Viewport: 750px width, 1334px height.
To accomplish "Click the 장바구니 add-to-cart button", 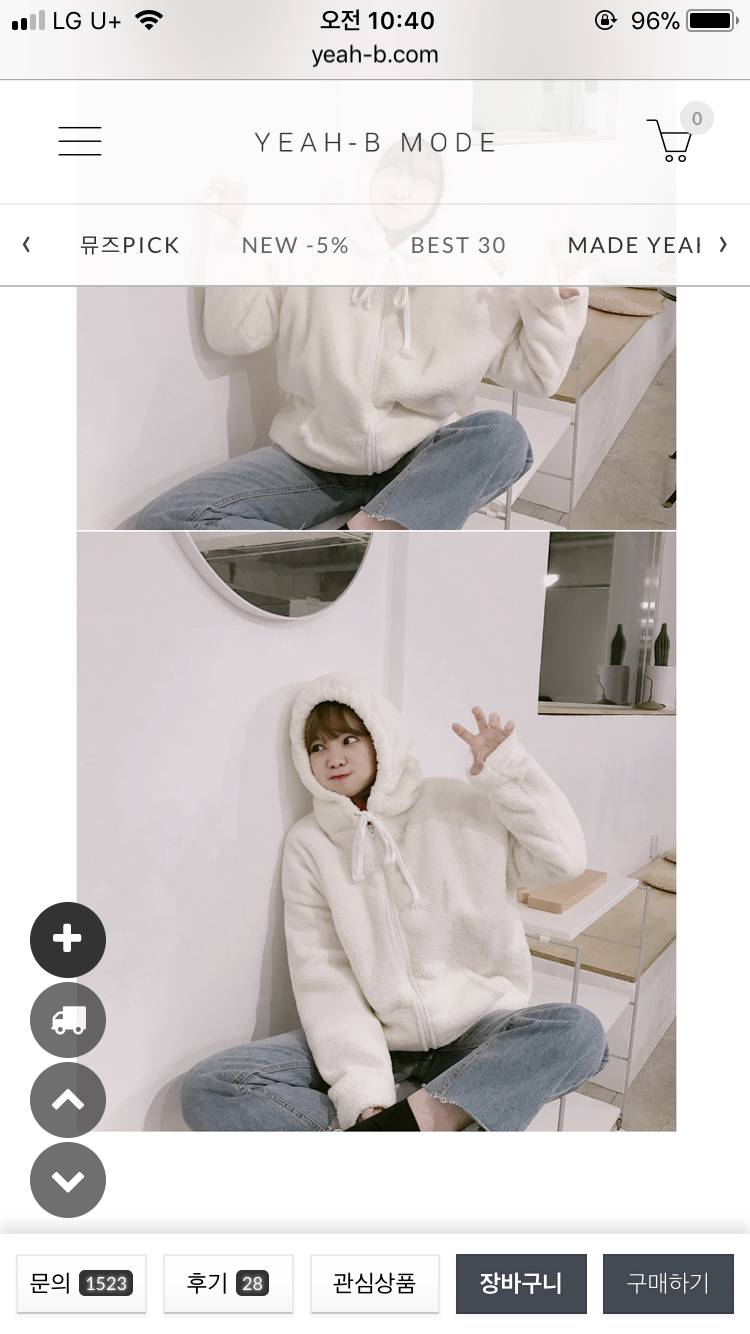I will [521, 1284].
